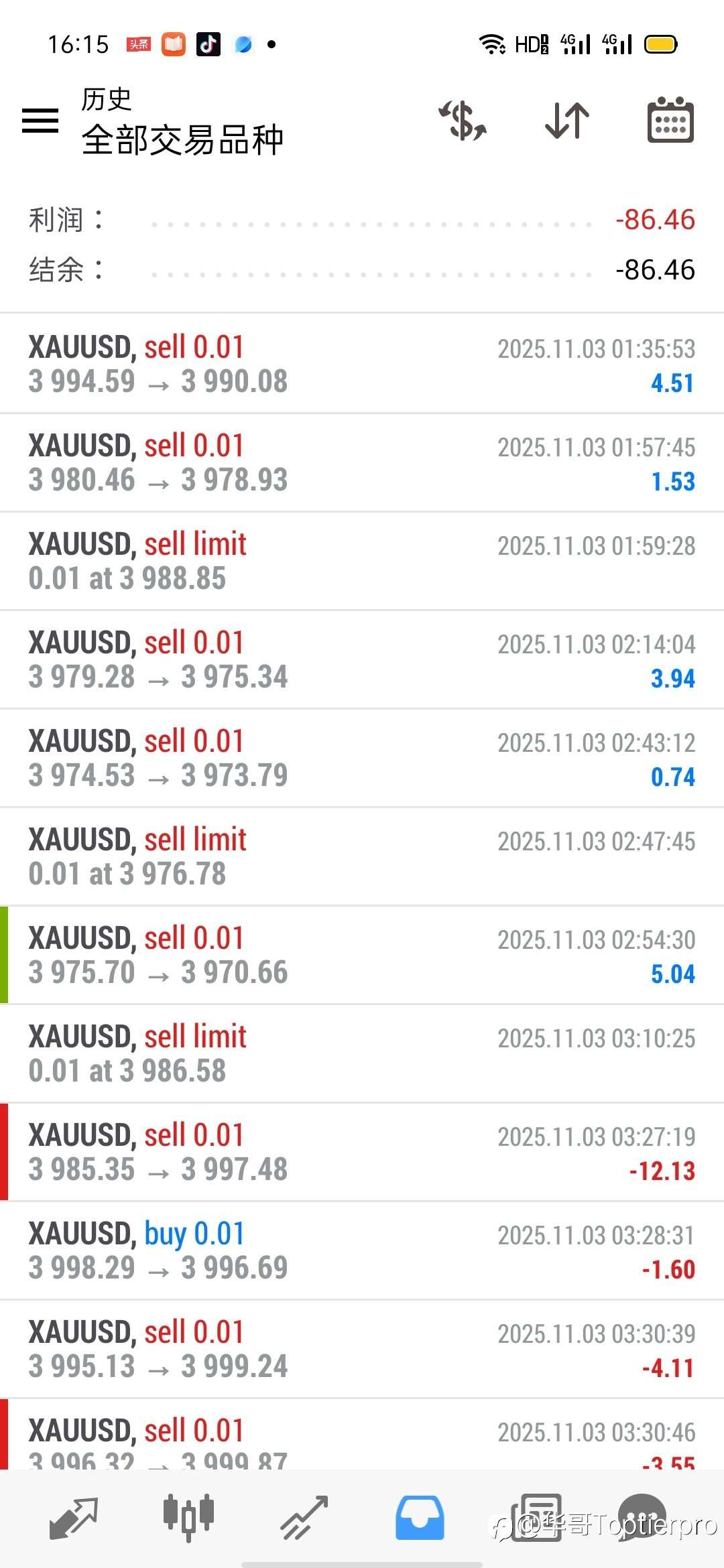This screenshot has height=1568, width=724.
Task: Open the profit display mode switcher icon
Action: (x=462, y=121)
